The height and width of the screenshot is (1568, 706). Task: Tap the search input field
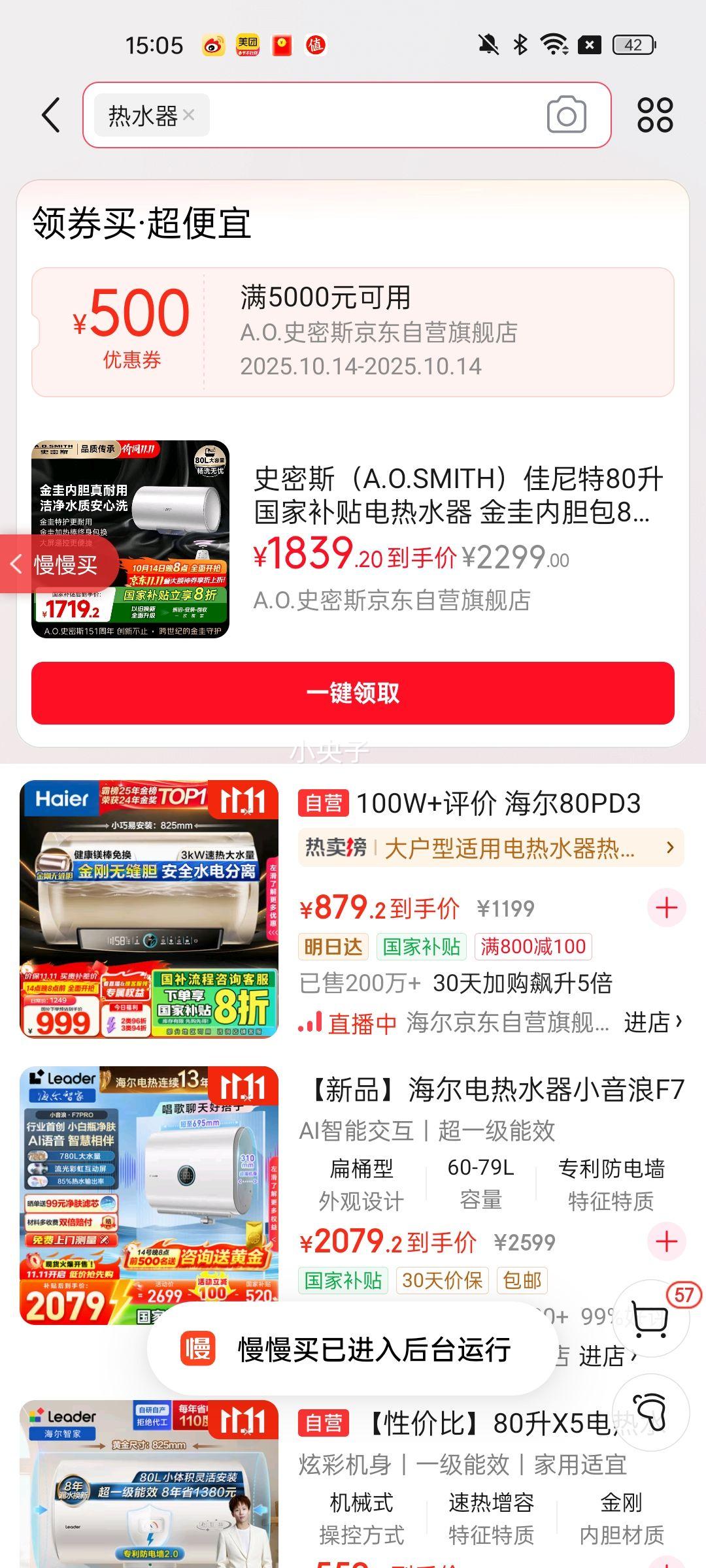point(360,114)
